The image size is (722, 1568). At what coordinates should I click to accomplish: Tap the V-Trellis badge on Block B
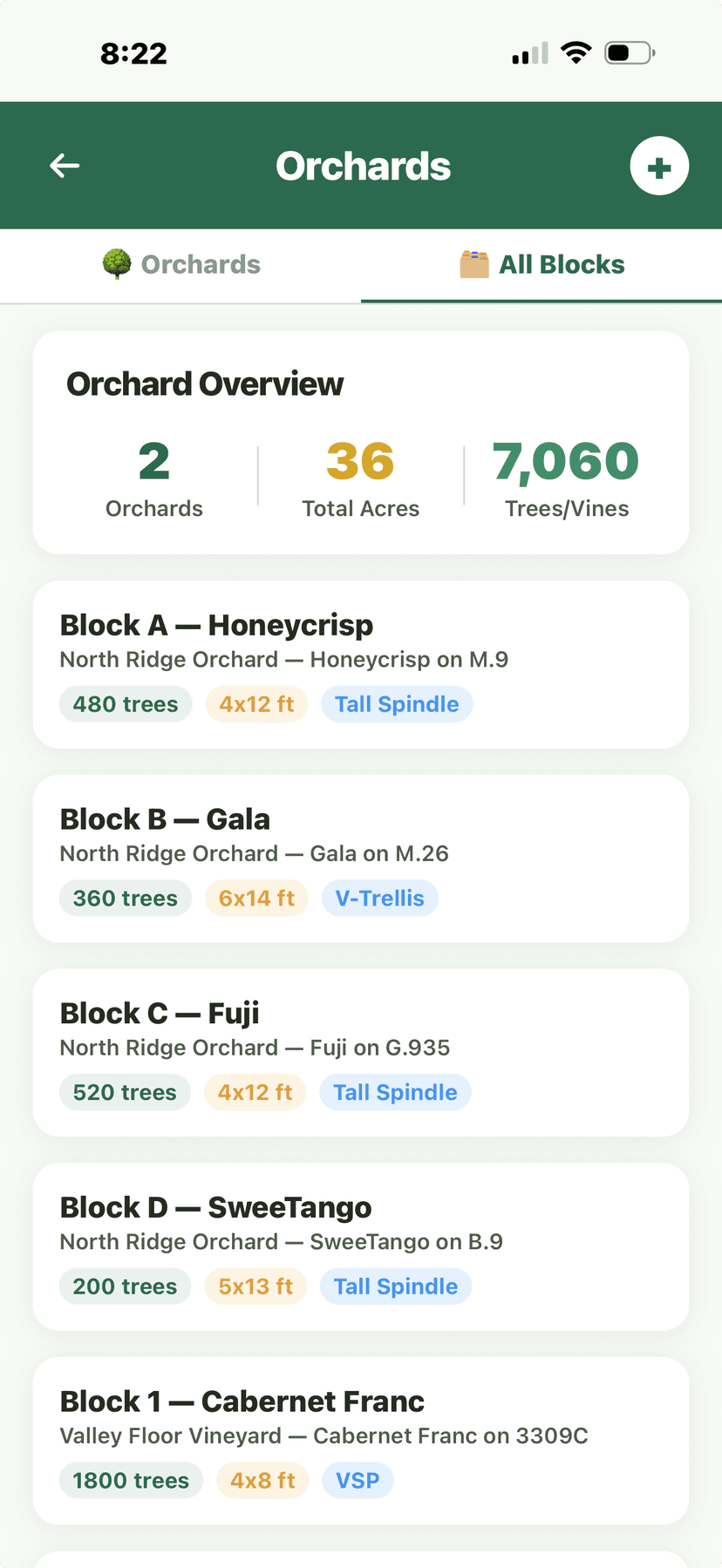(x=379, y=898)
